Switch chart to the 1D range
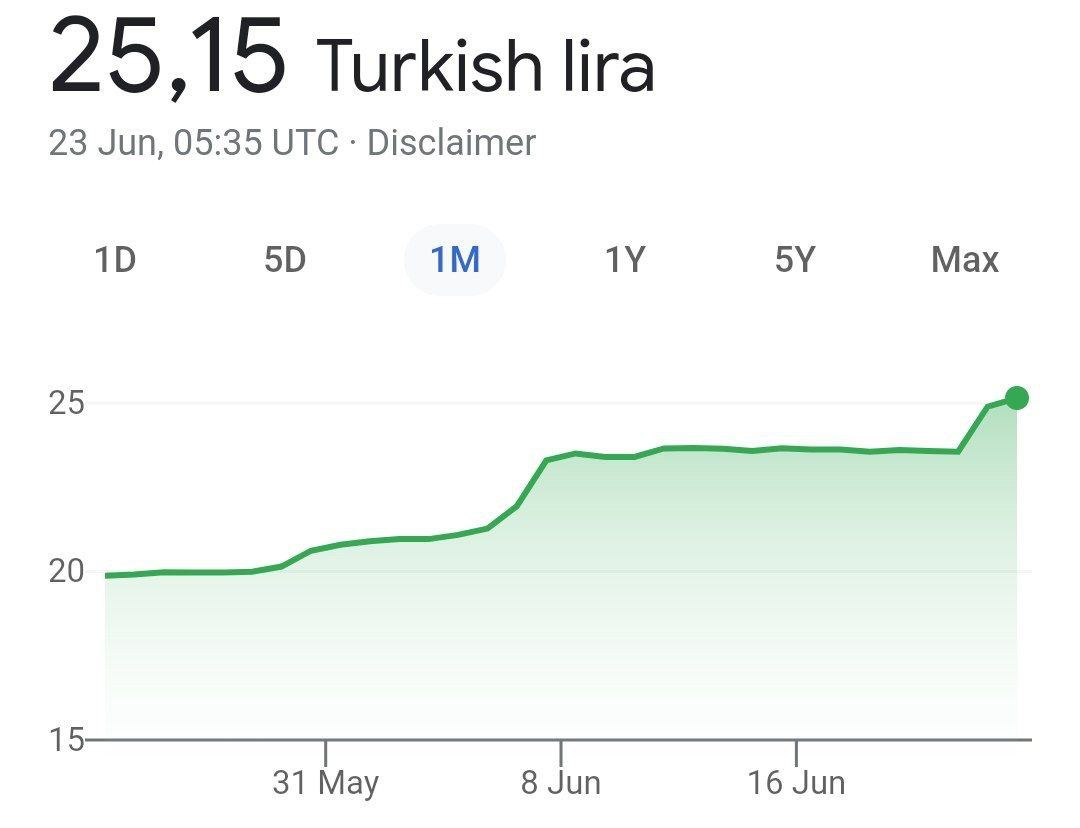1080x828 pixels. point(115,260)
